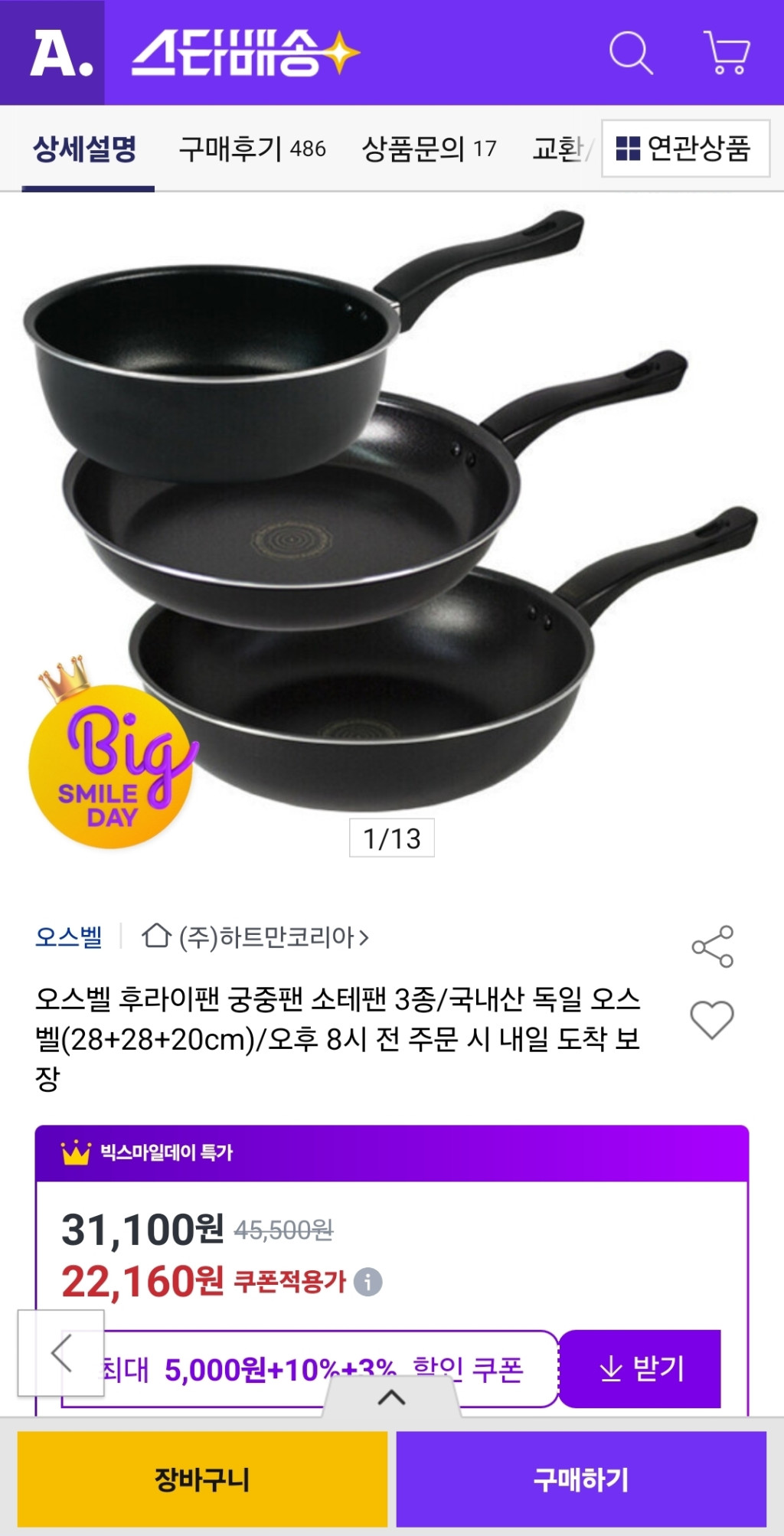Open the search magnifier icon
This screenshot has width=784, height=1536.
pos(630,53)
